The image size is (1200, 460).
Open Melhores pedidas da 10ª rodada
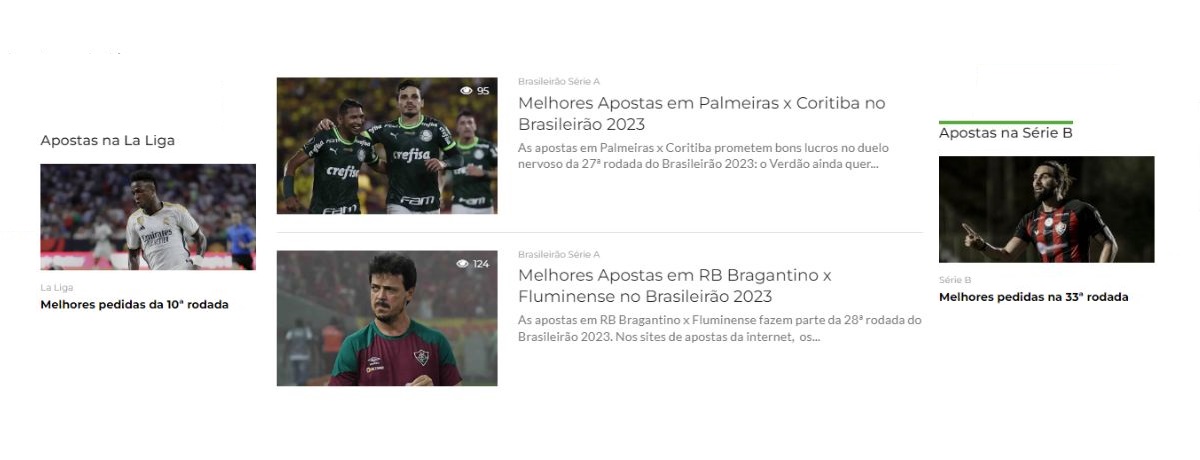pyautogui.click(x=134, y=304)
